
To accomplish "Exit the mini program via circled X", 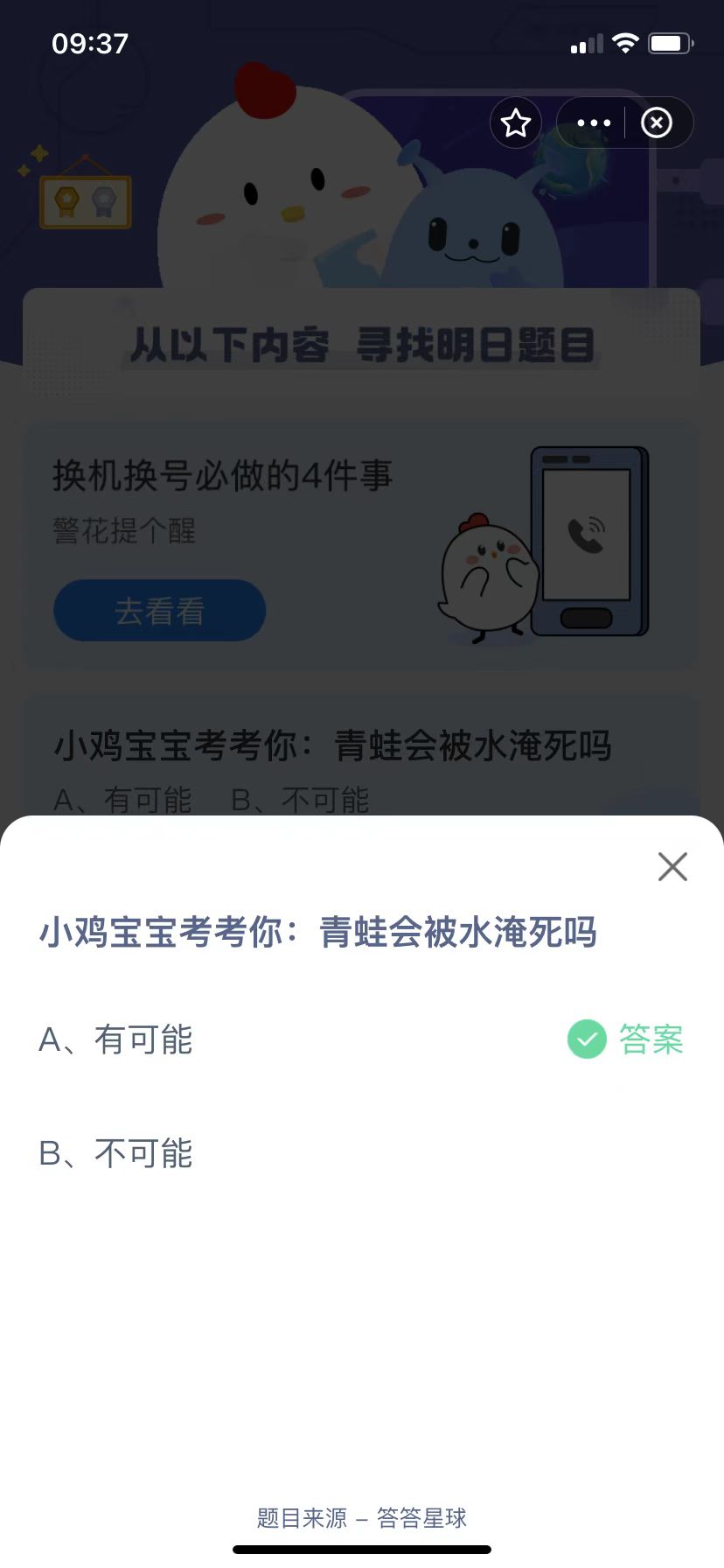I will (x=657, y=122).
